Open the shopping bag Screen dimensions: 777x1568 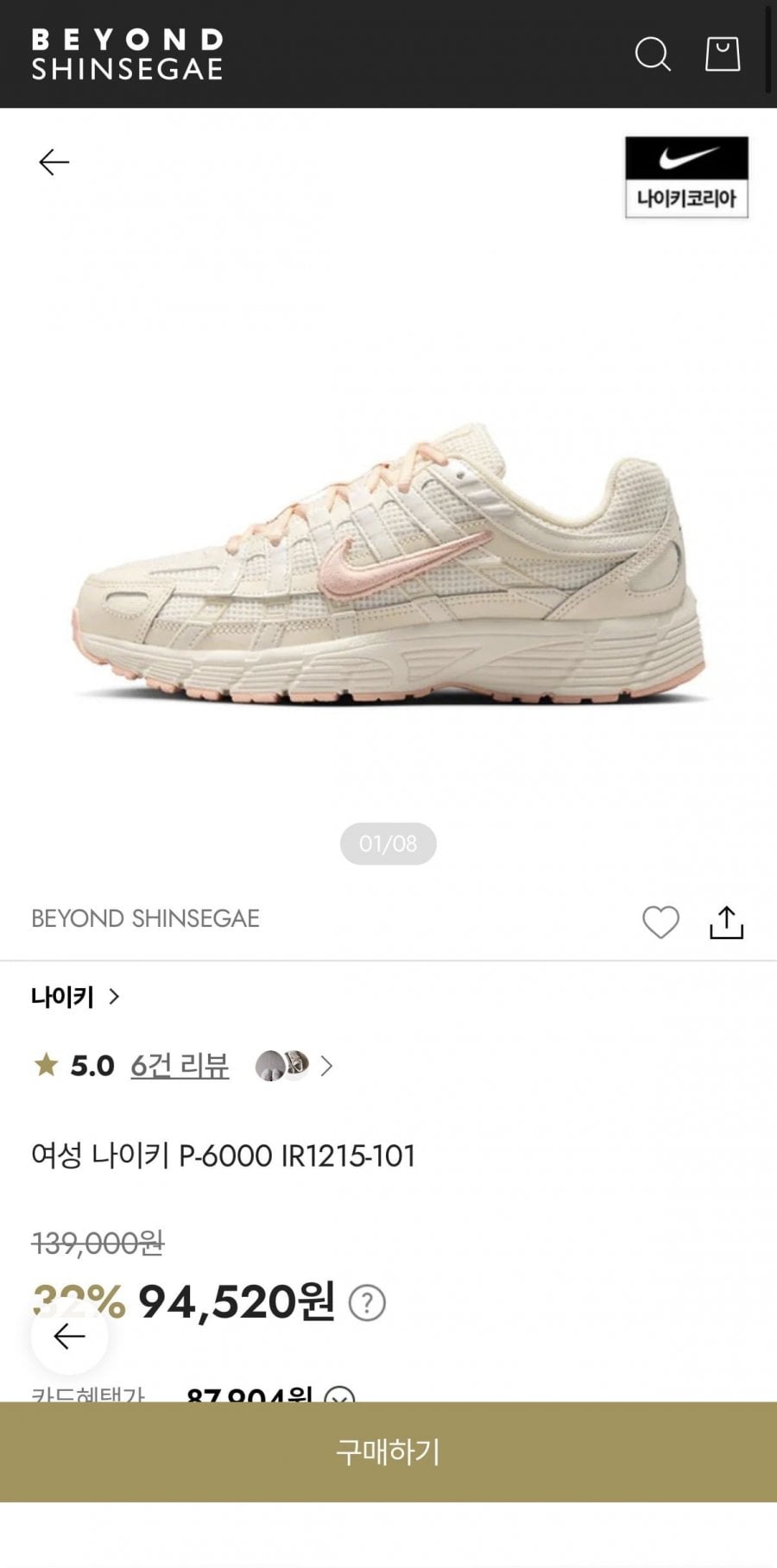tap(723, 54)
